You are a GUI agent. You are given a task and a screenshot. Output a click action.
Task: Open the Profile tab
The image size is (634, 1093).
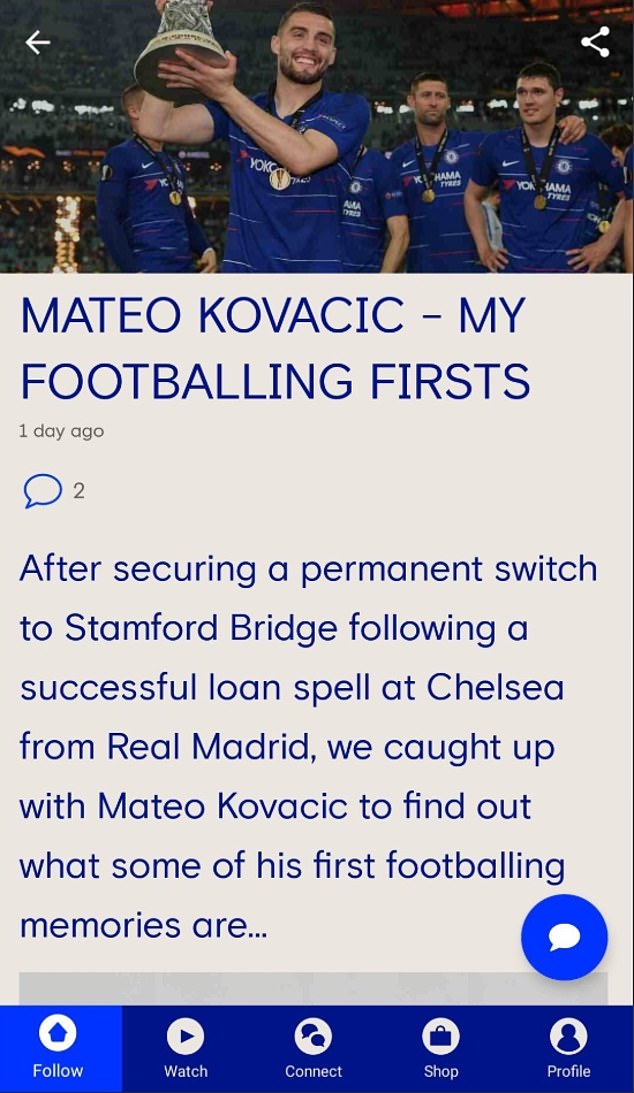tap(568, 1048)
